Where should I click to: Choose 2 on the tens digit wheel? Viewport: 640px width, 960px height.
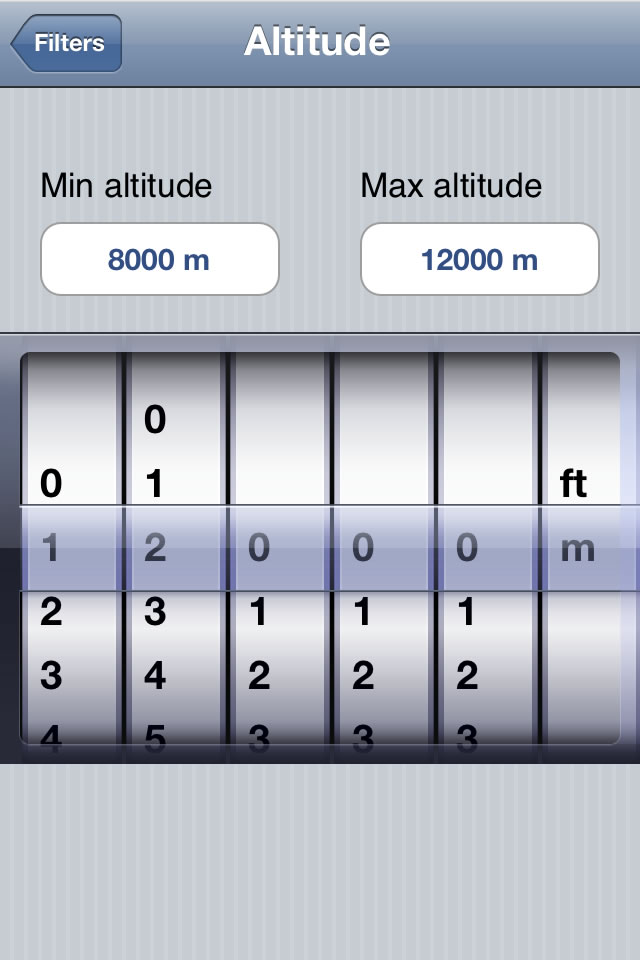(x=363, y=677)
